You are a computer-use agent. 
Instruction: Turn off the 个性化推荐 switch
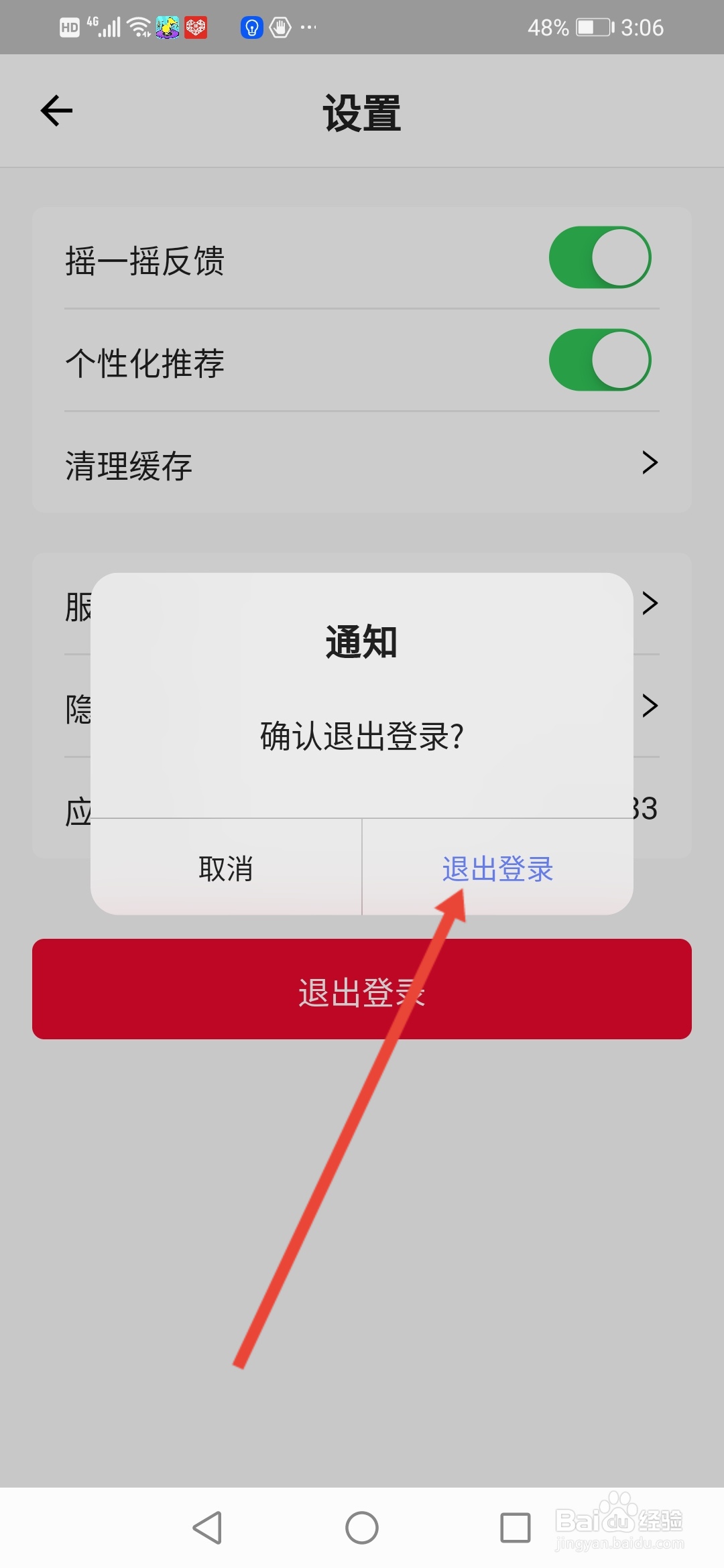(600, 360)
